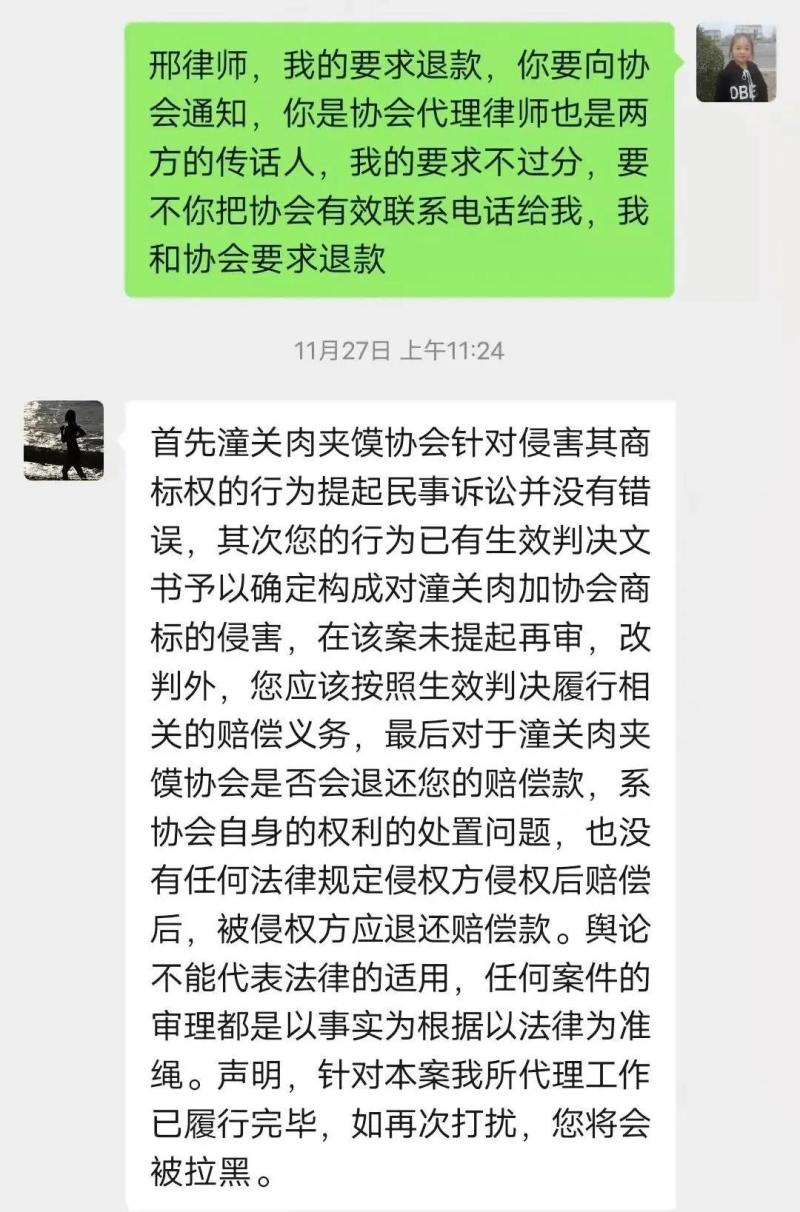Open the sender's child-photo avatar profile
This screenshot has width=800, height=1212.
(x=736, y=62)
